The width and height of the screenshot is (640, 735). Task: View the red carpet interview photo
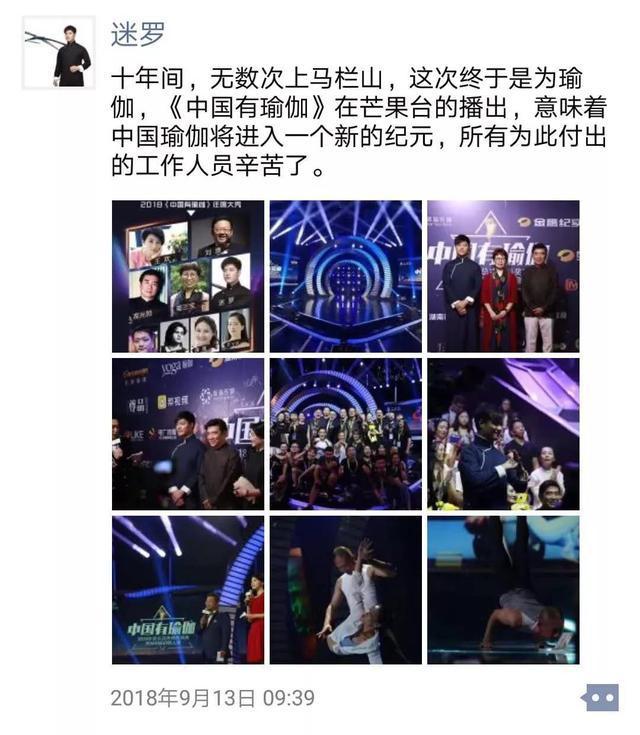[188, 434]
